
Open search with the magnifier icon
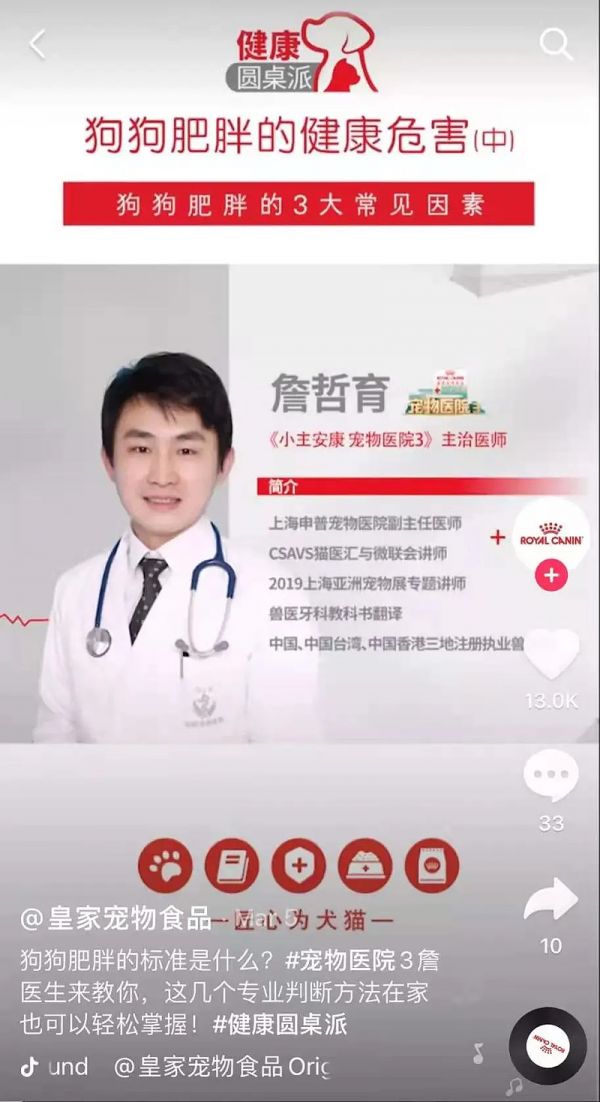555,44
